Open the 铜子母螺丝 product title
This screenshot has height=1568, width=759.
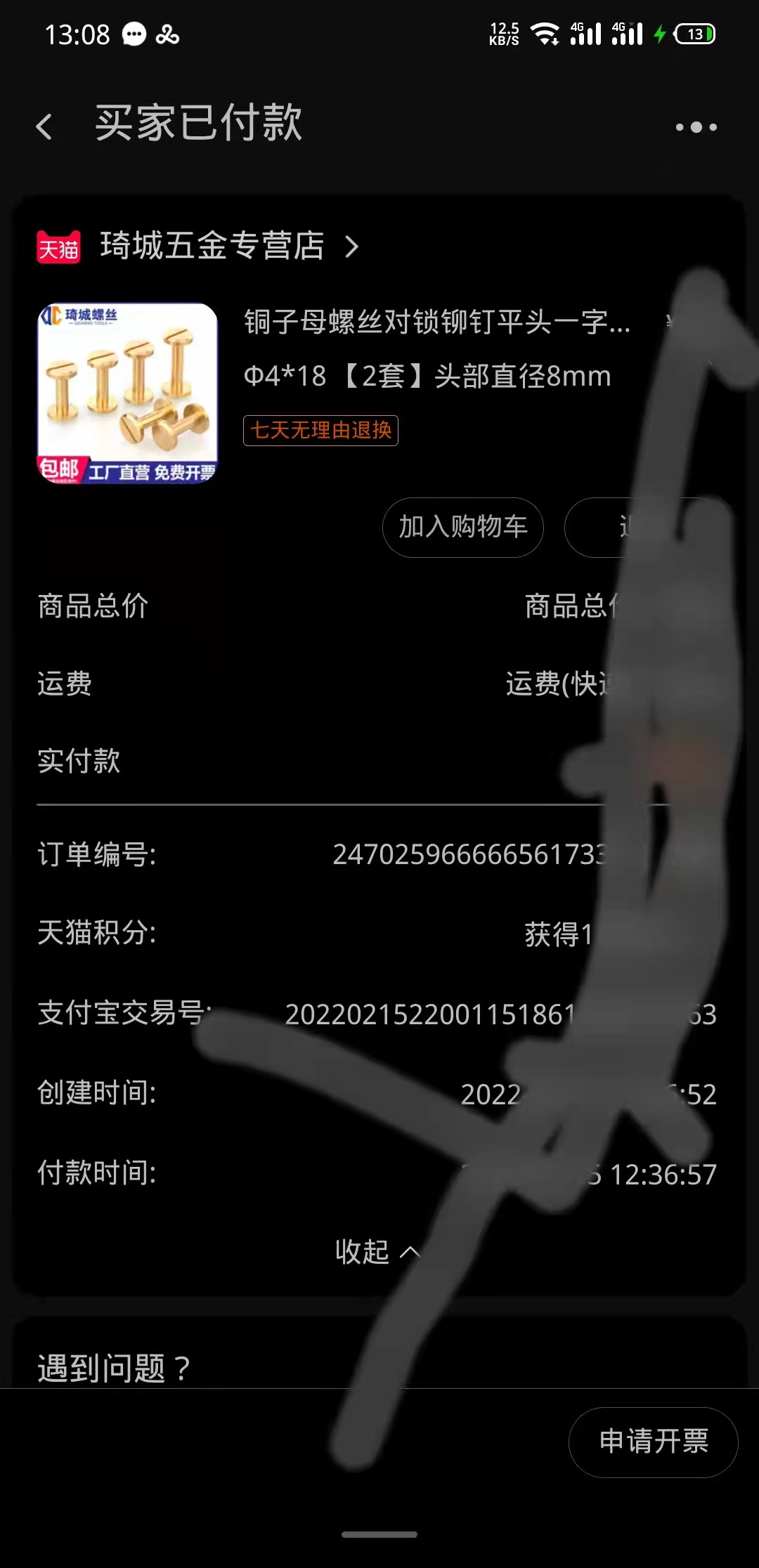pos(436,322)
